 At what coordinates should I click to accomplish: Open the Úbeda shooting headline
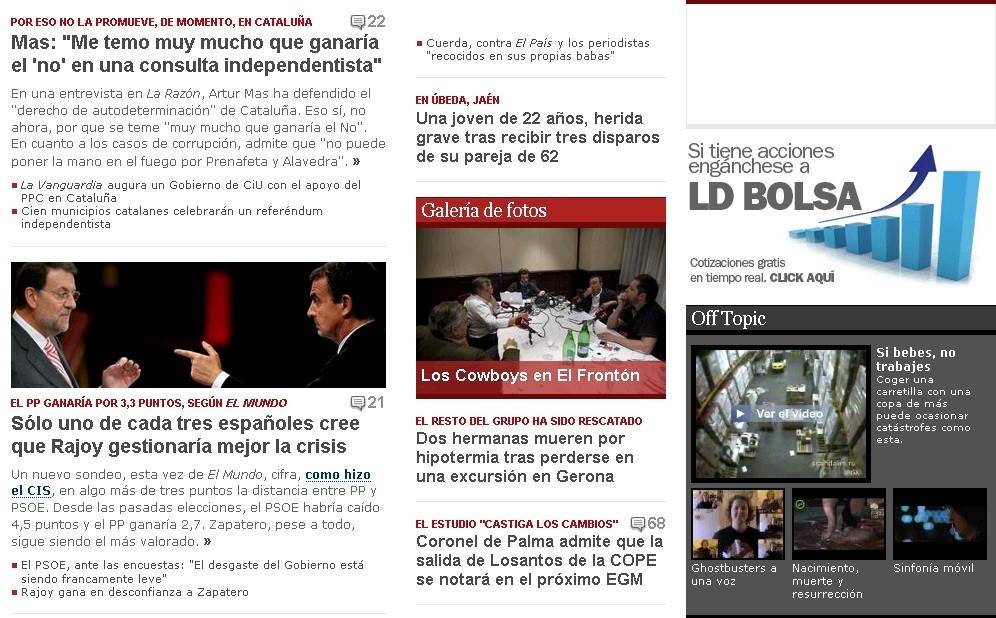(x=529, y=137)
